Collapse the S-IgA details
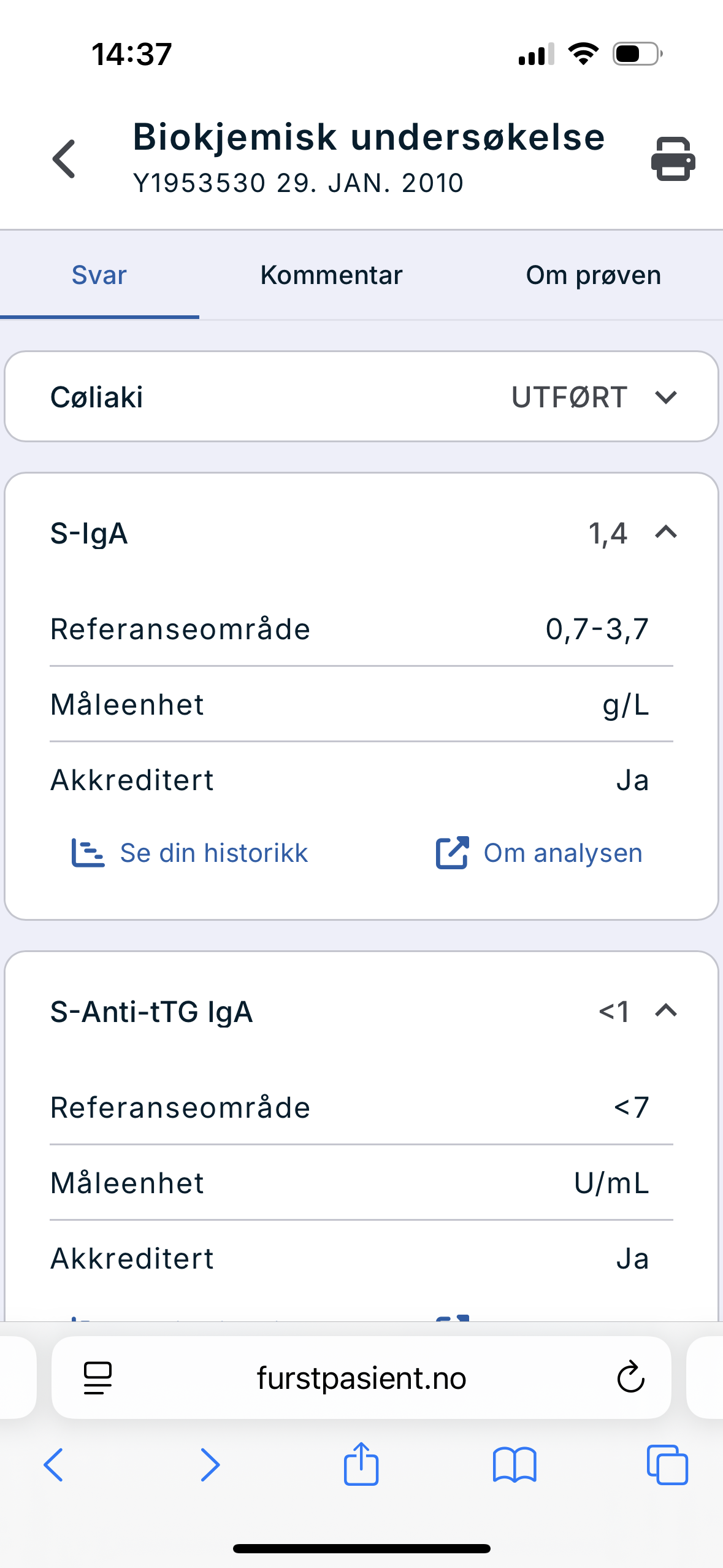 pyautogui.click(x=665, y=532)
